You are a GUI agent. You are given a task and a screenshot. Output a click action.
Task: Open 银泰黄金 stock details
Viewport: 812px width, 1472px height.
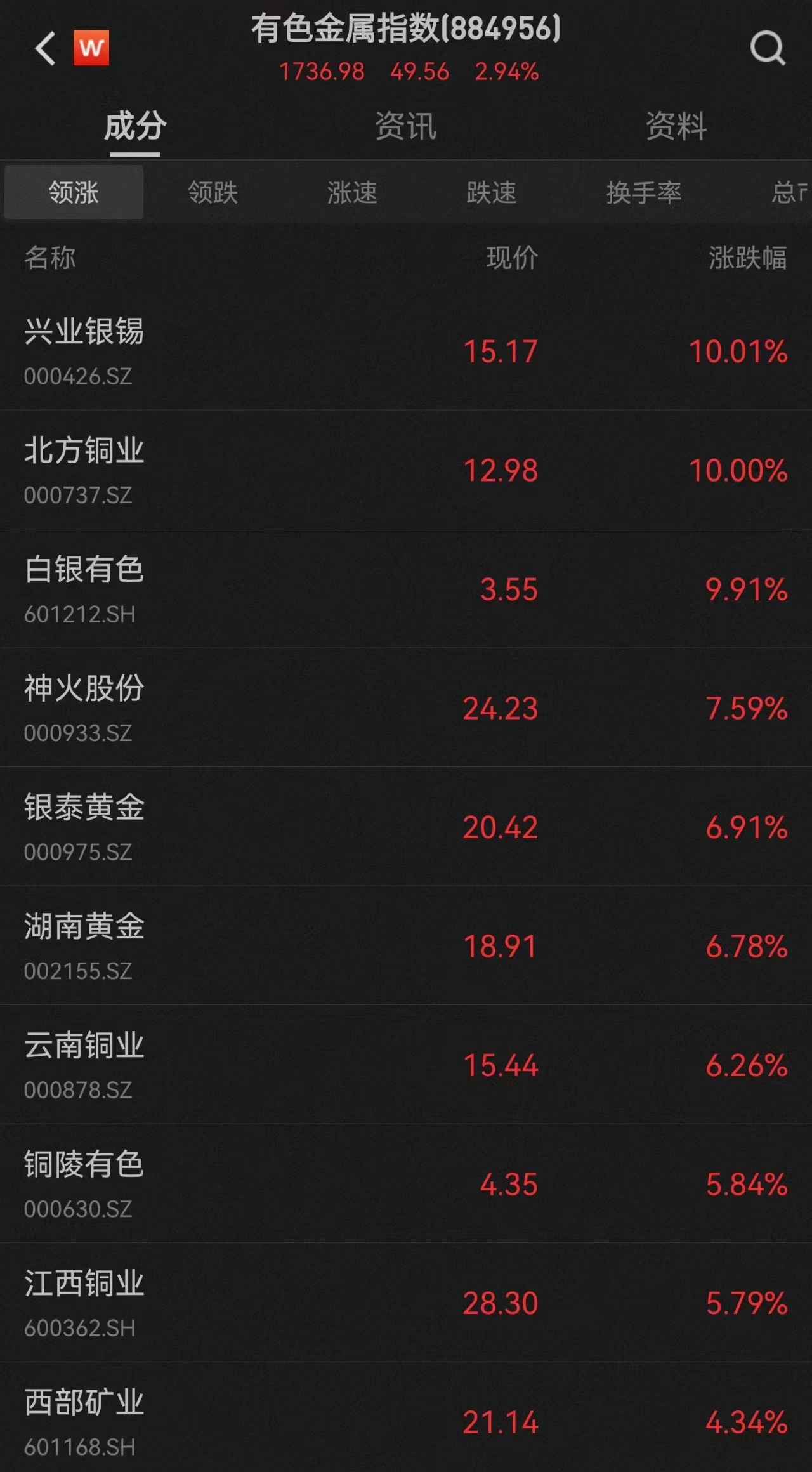point(406,827)
